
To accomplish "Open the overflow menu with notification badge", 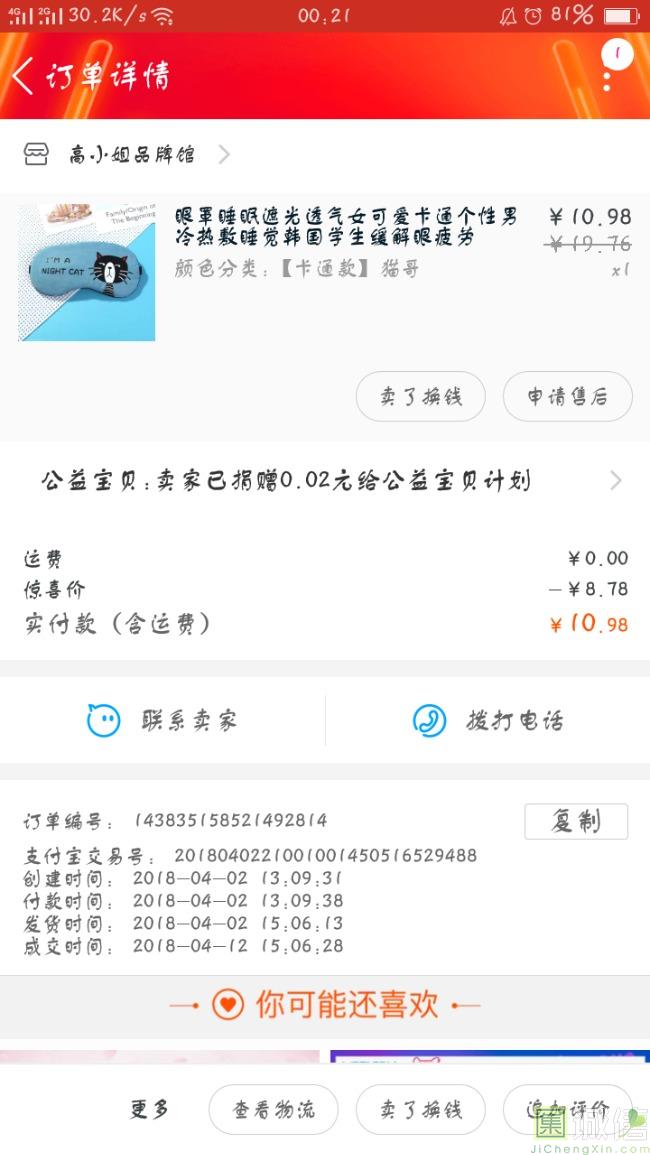I will pos(607,72).
